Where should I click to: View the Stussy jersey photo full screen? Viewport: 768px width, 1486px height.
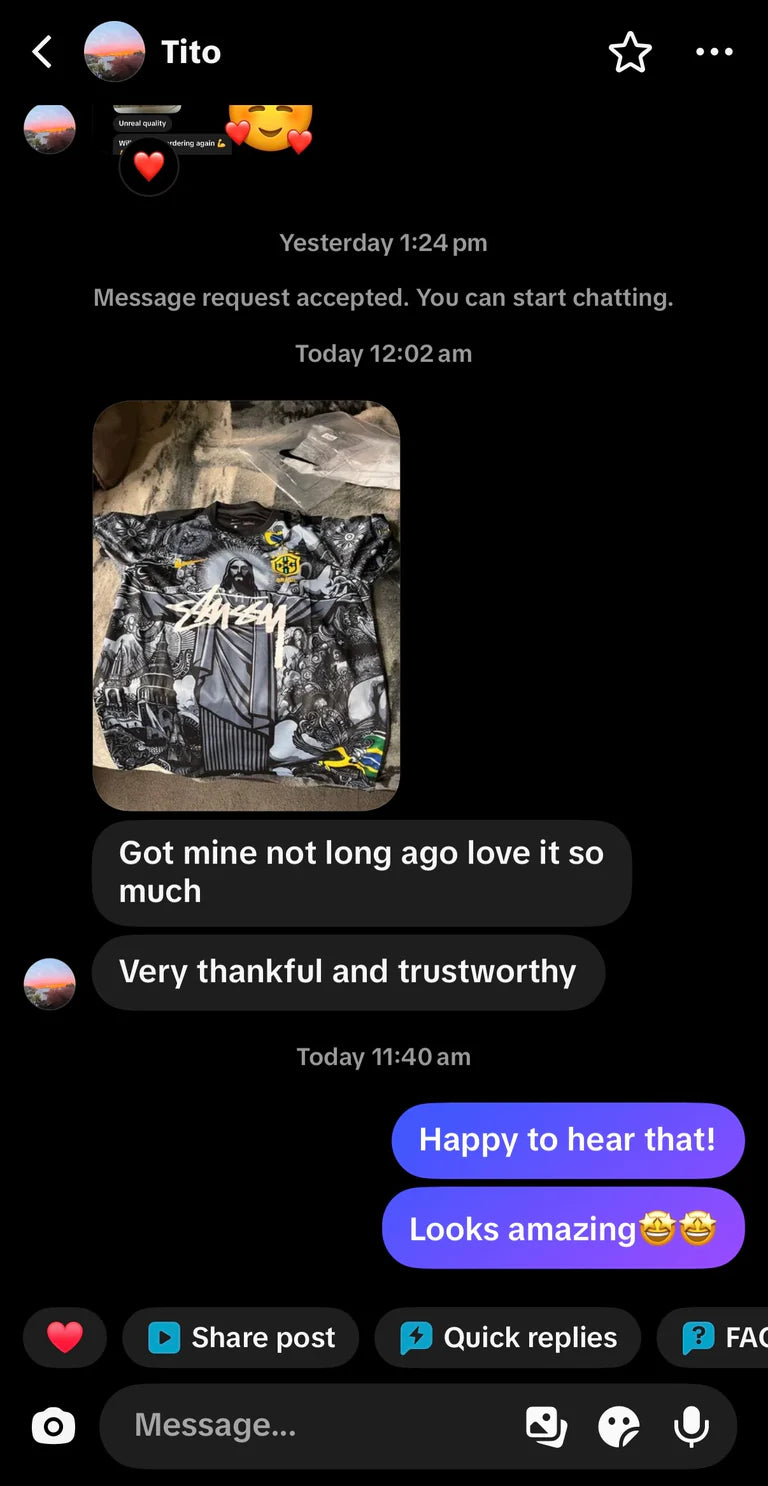[x=246, y=605]
